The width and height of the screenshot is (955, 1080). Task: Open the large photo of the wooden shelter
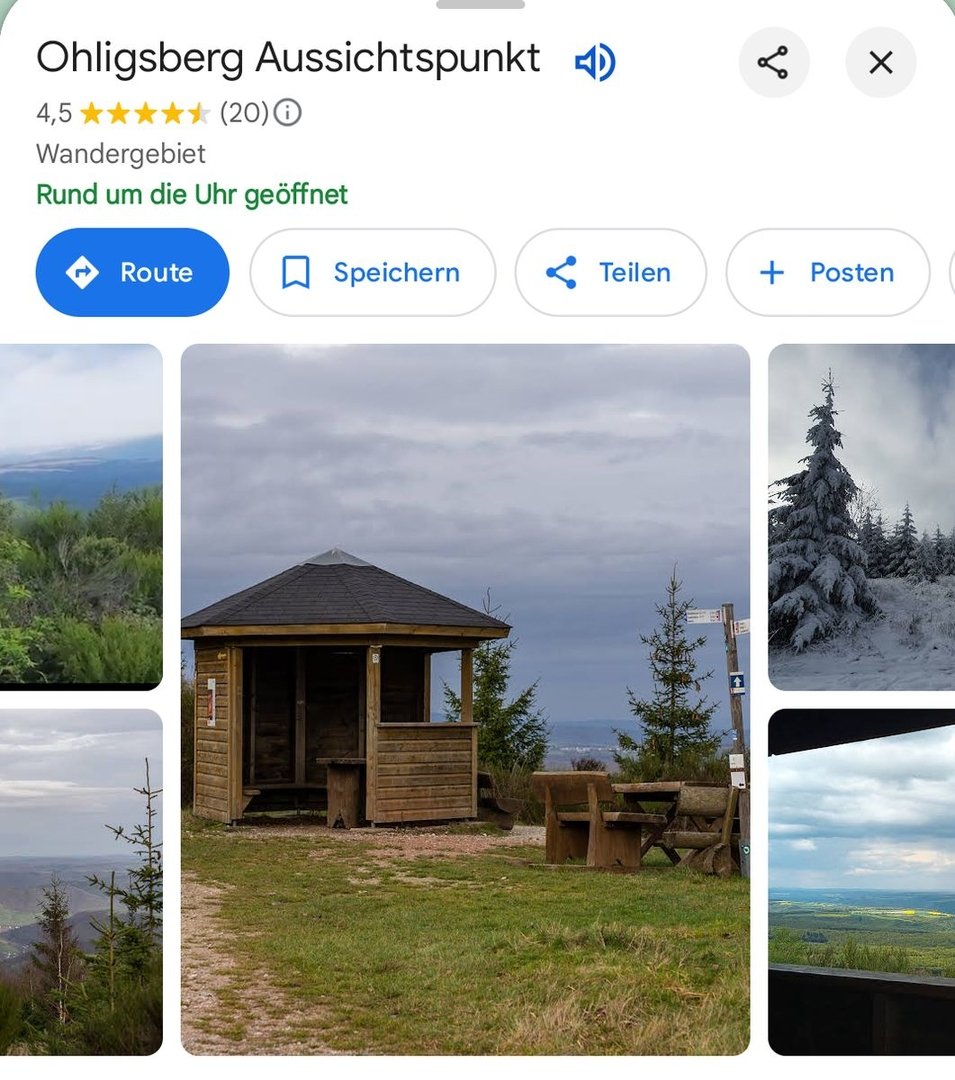coord(465,699)
